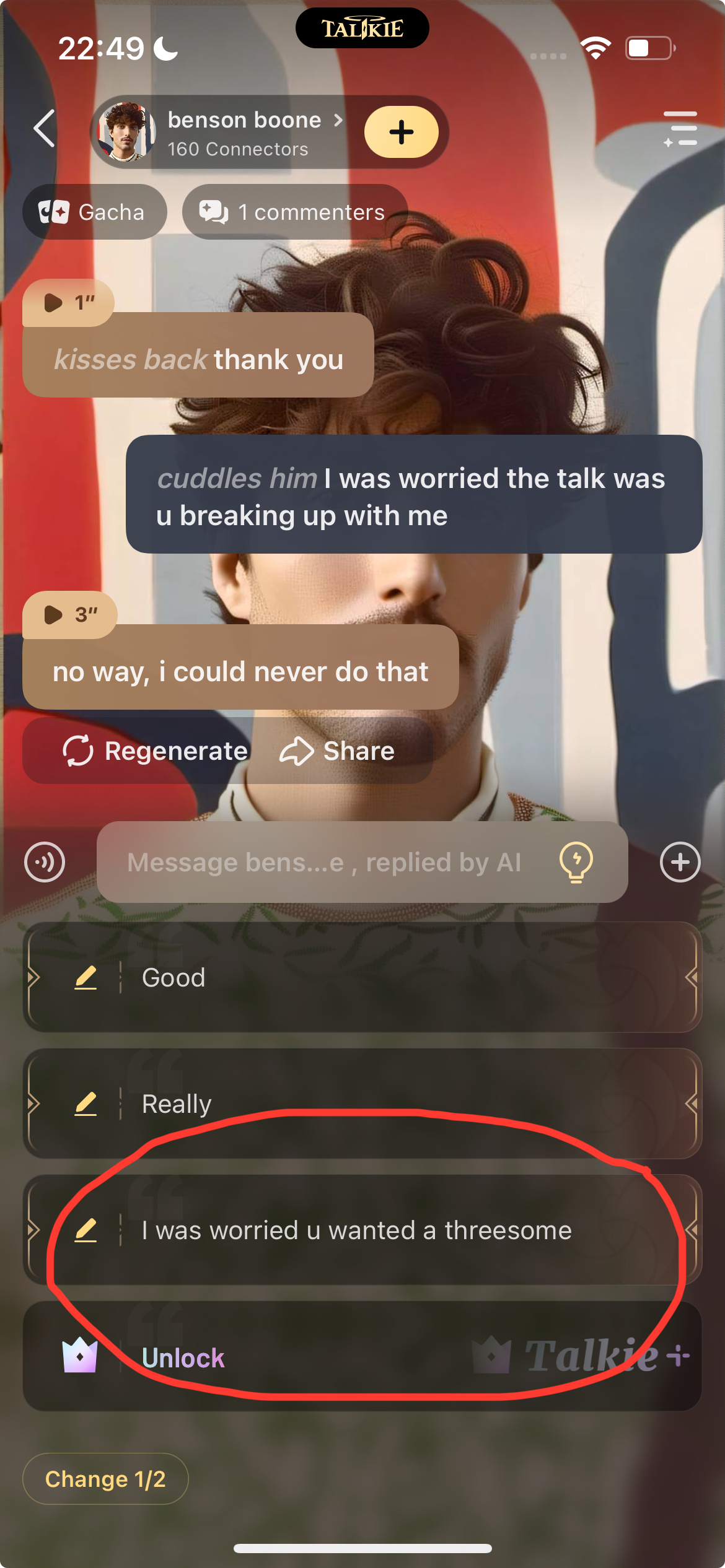Viewport: 725px width, 1568px height.
Task: Go back using the back arrow
Action: coord(45,129)
